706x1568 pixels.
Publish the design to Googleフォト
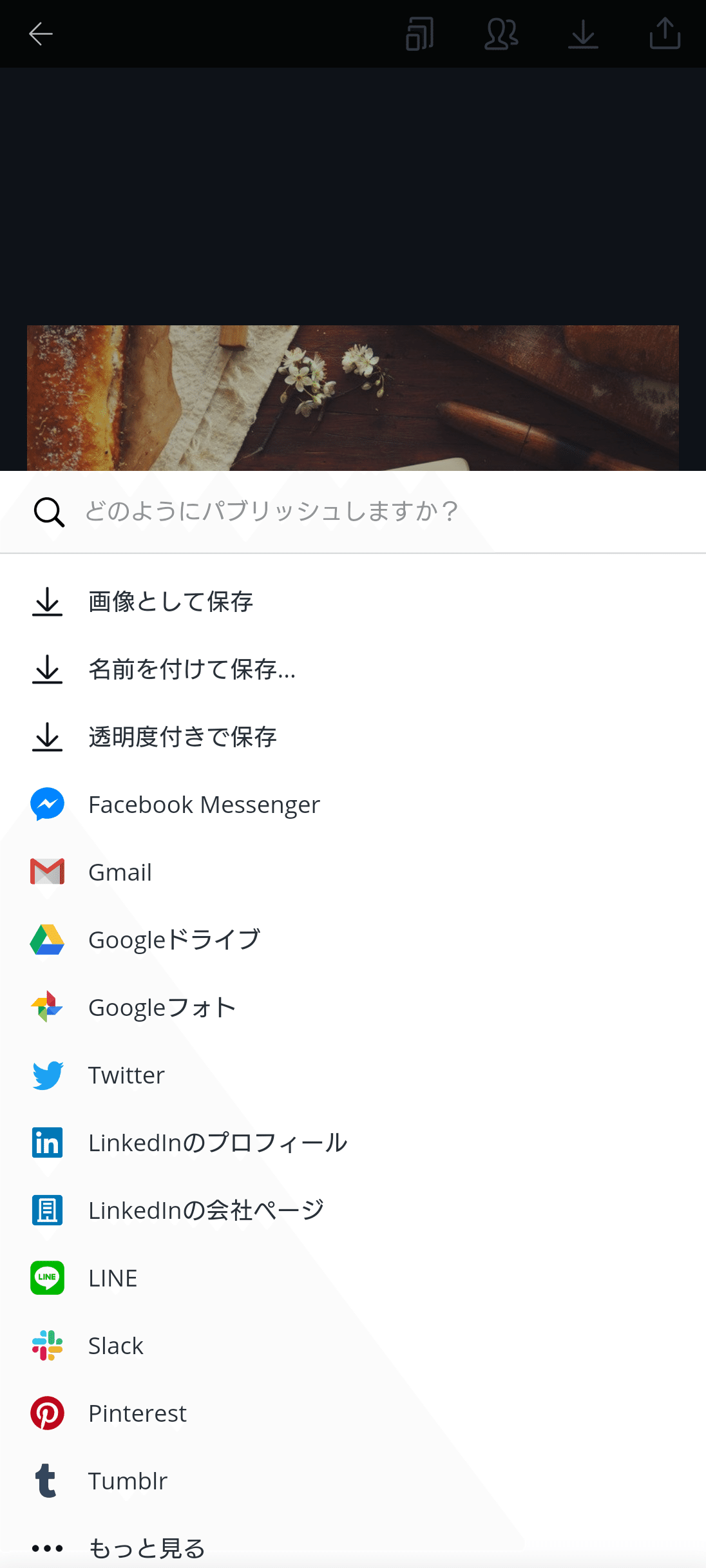pyautogui.click(x=161, y=1007)
